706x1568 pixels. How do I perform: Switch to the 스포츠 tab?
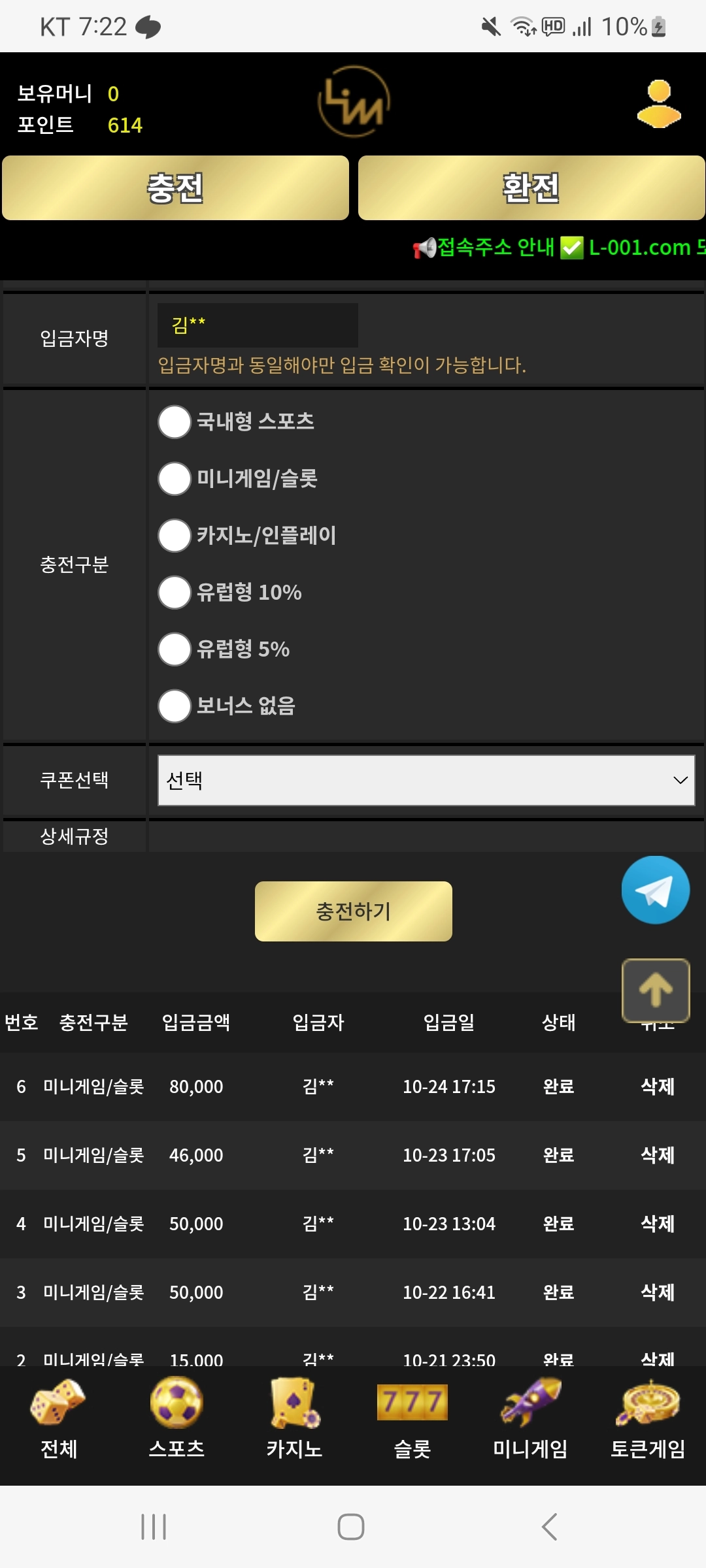(176, 1418)
